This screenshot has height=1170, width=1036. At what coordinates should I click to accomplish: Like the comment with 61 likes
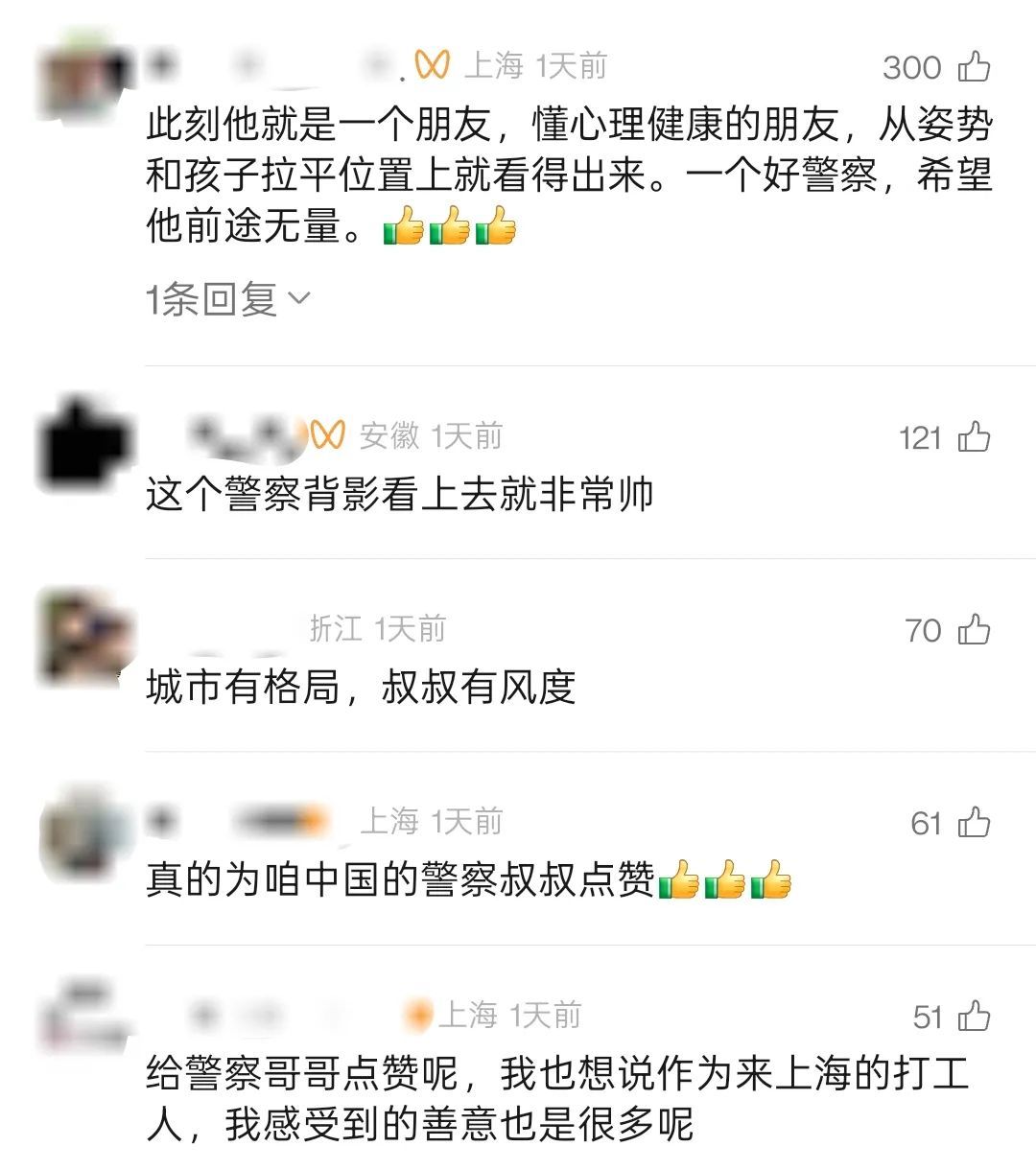click(975, 823)
